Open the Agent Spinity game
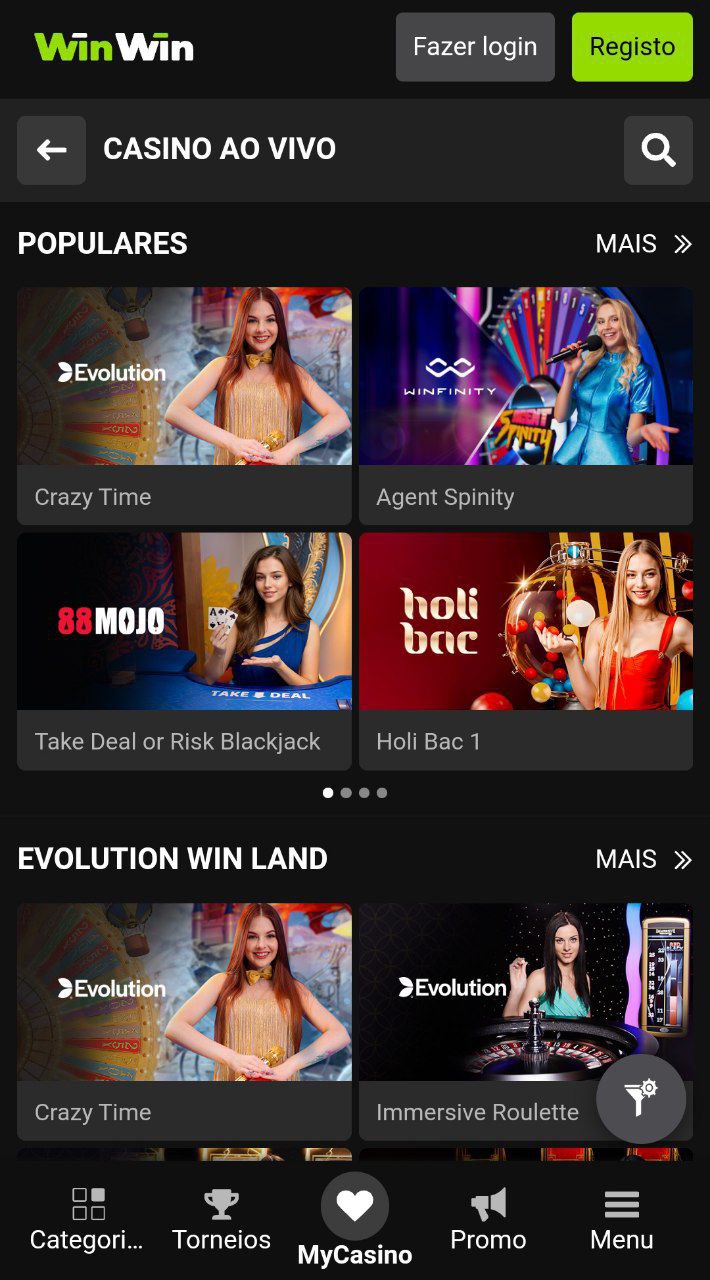The width and height of the screenshot is (710, 1280). [x=526, y=405]
